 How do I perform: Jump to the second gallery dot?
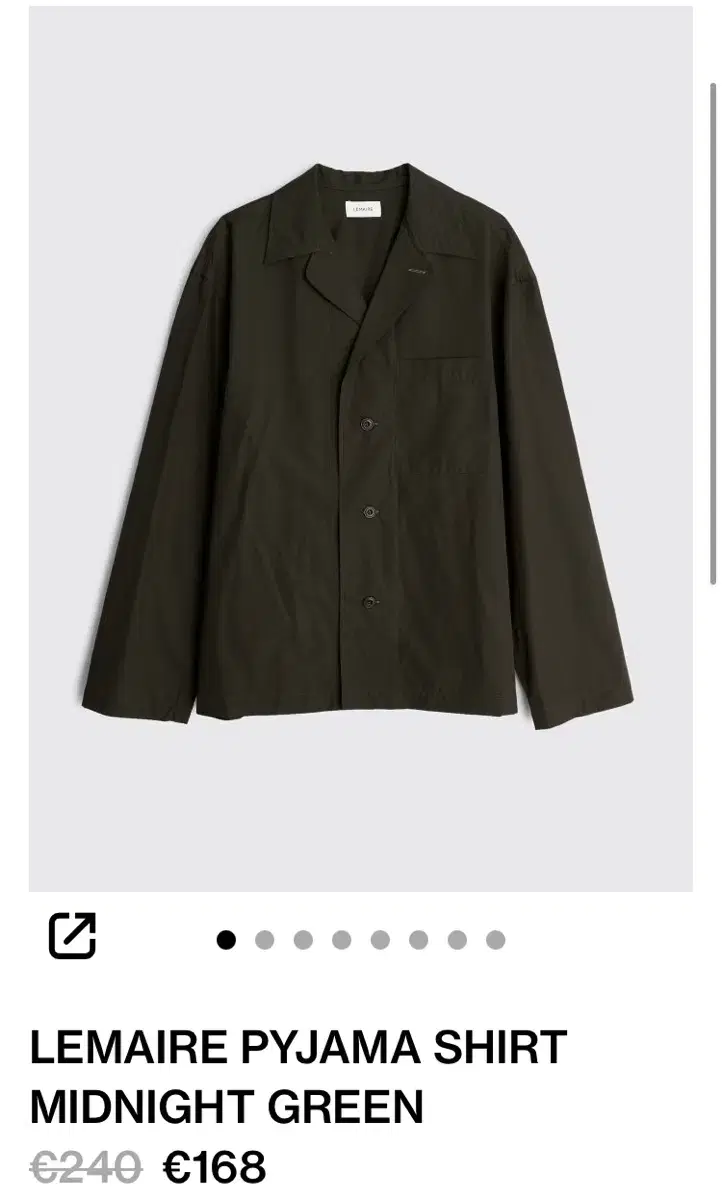(265, 938)
